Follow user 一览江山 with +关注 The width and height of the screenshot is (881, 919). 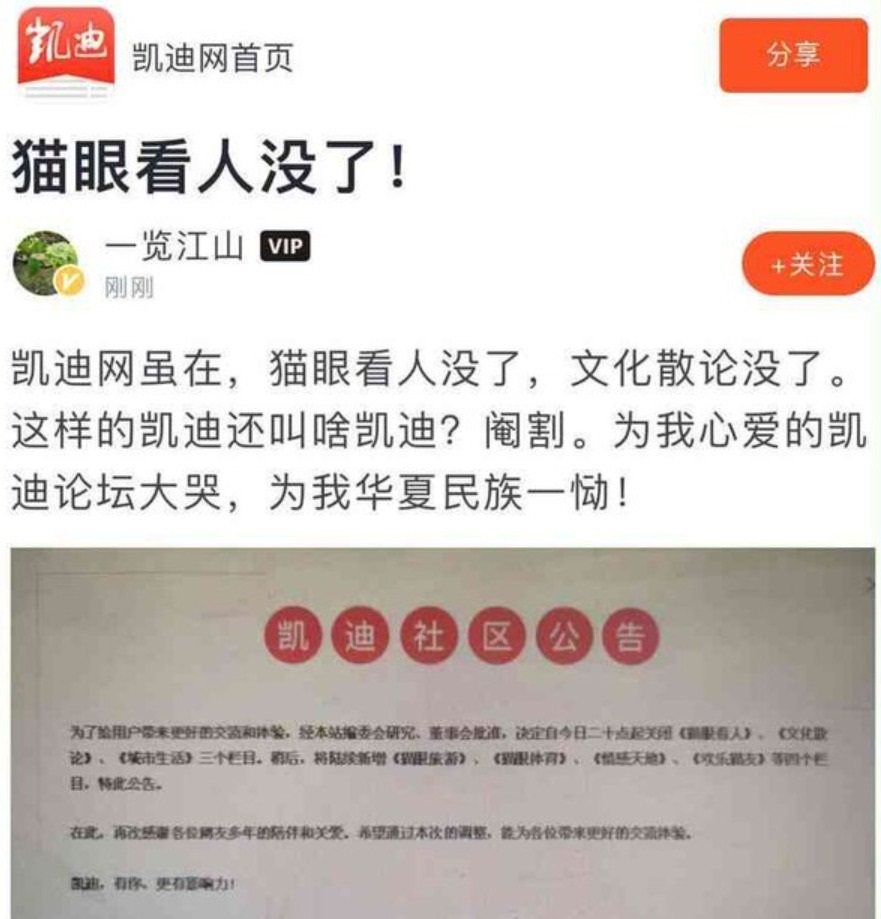pos(807,264)
